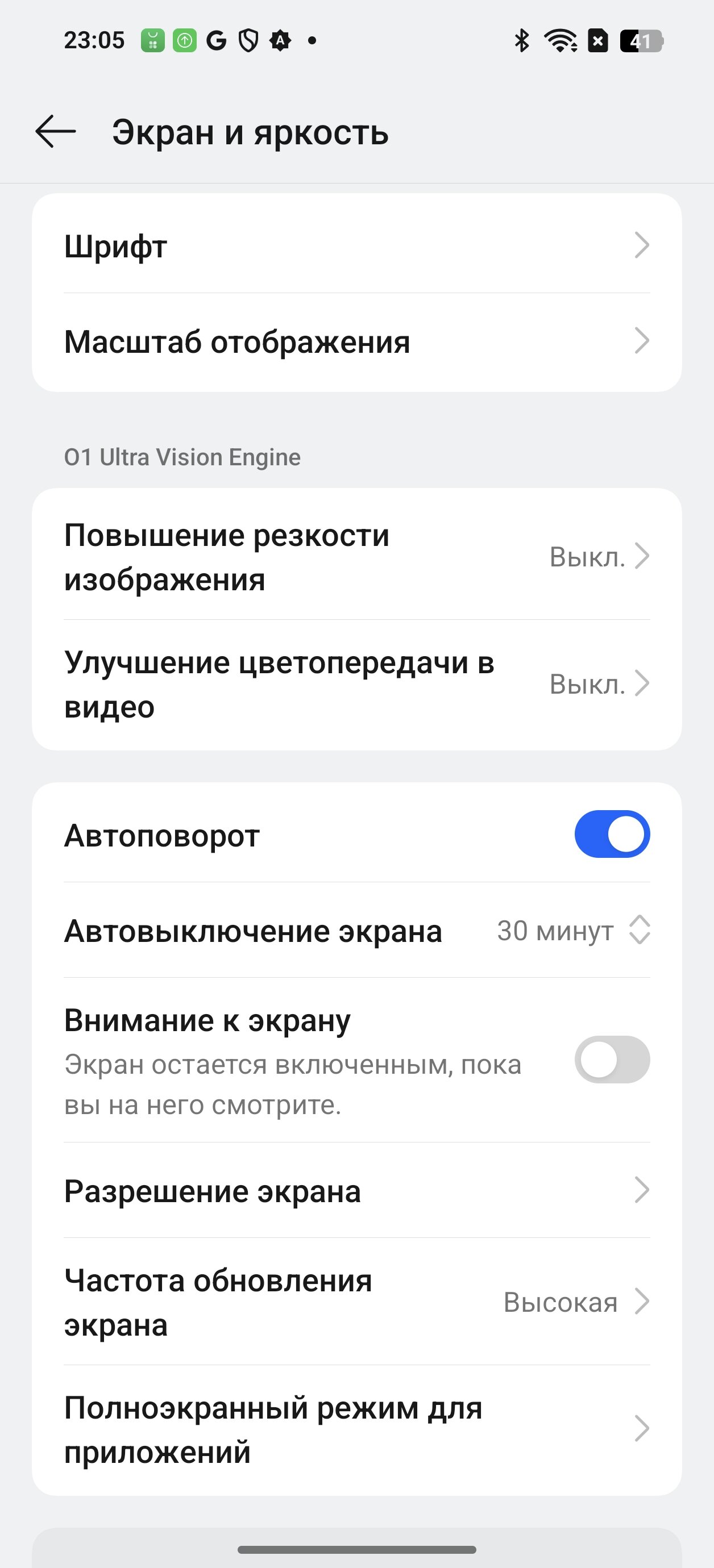The height and width of the screenshot is (1568, 714).
Task: Open Масштаб отображения
Action: tap(357, 341)
